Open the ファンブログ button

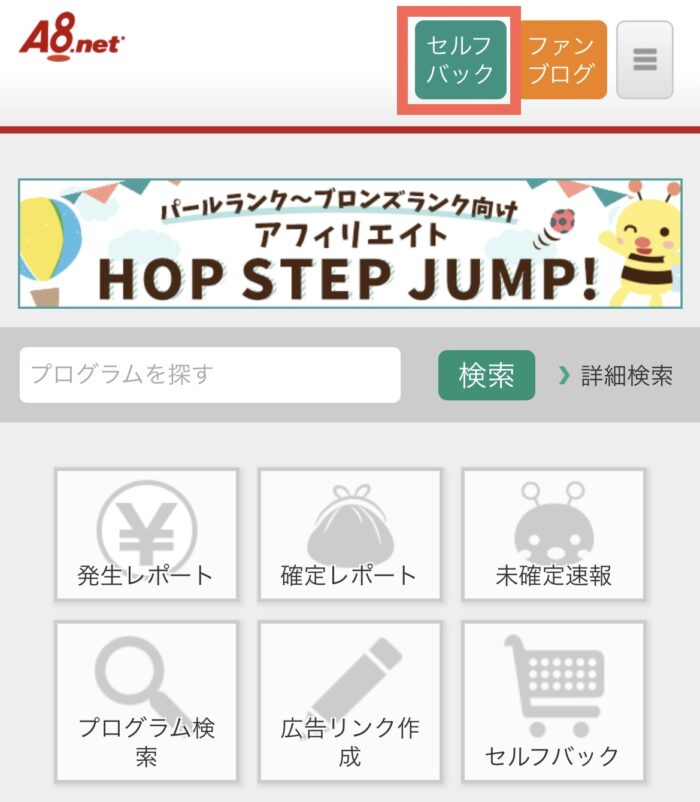[x=563, y=60]
